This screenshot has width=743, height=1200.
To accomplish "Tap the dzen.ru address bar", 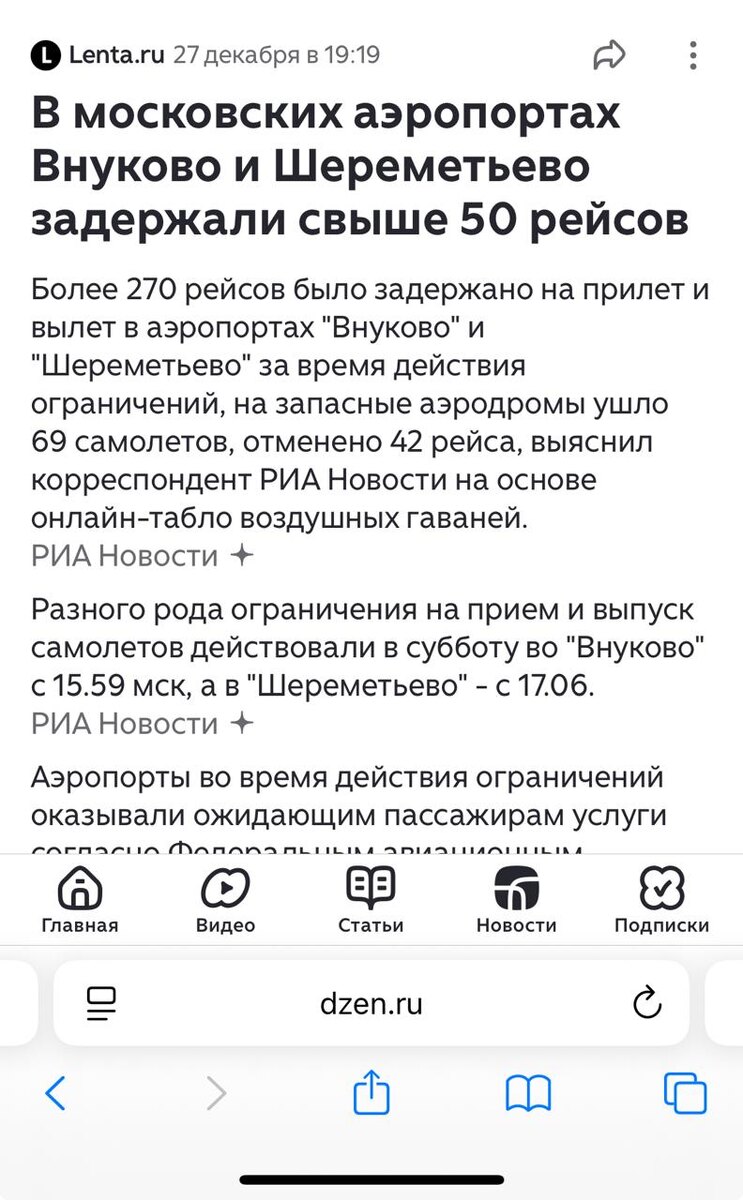I will 371,1003.
